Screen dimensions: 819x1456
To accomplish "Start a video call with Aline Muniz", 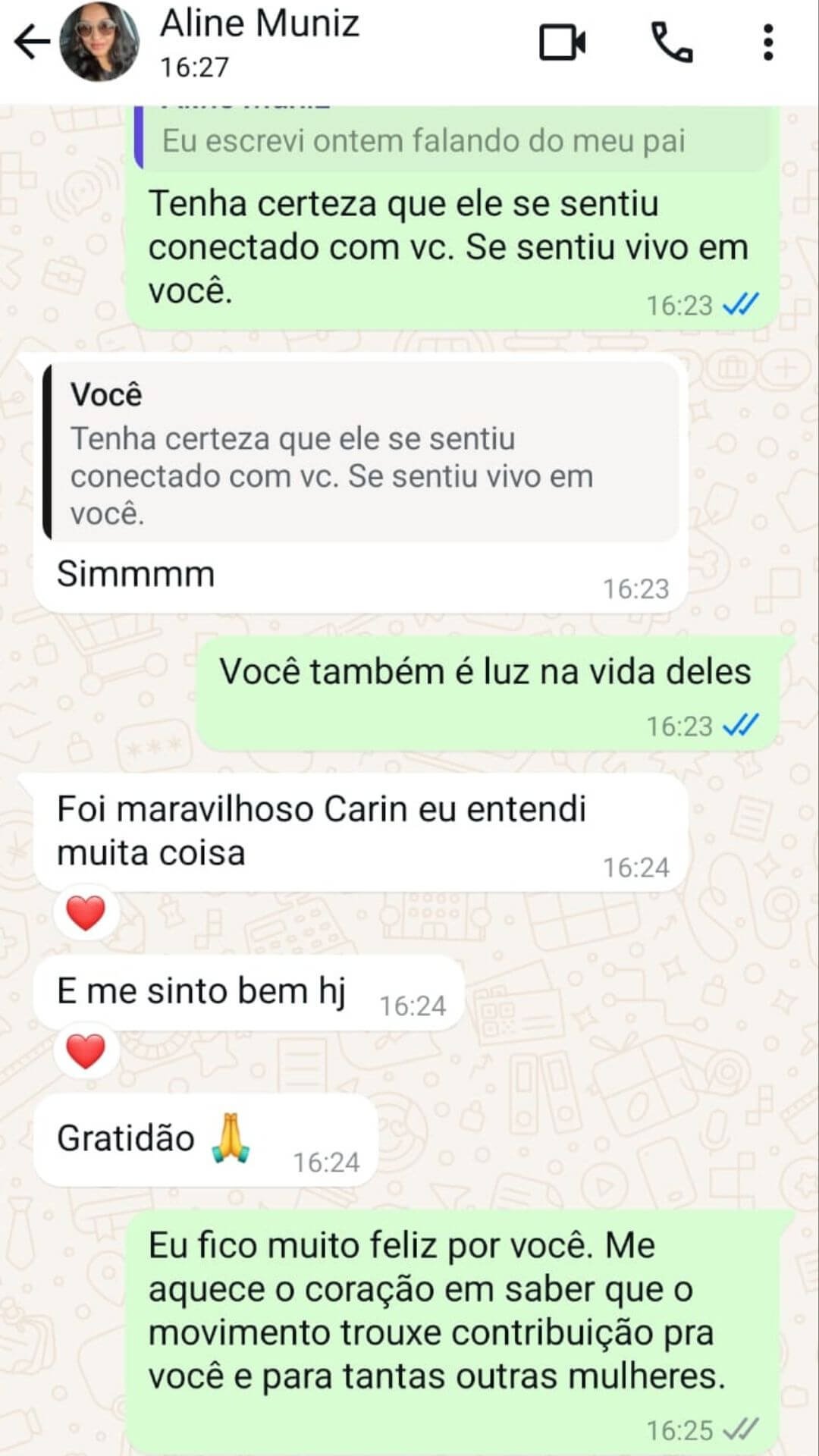I will point(562,42).
